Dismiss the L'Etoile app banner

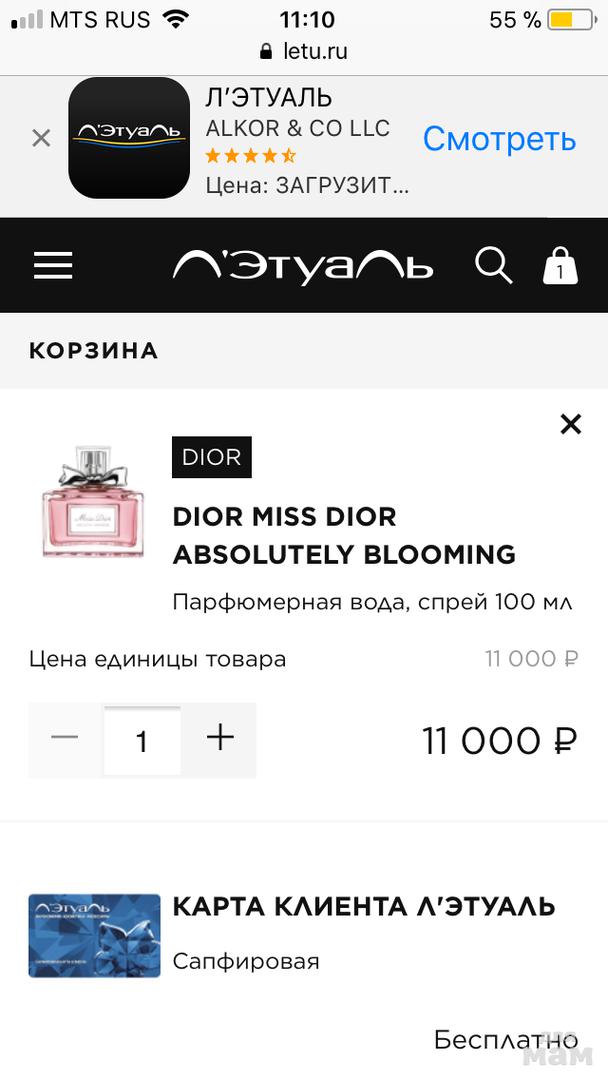tap(41, 138)
